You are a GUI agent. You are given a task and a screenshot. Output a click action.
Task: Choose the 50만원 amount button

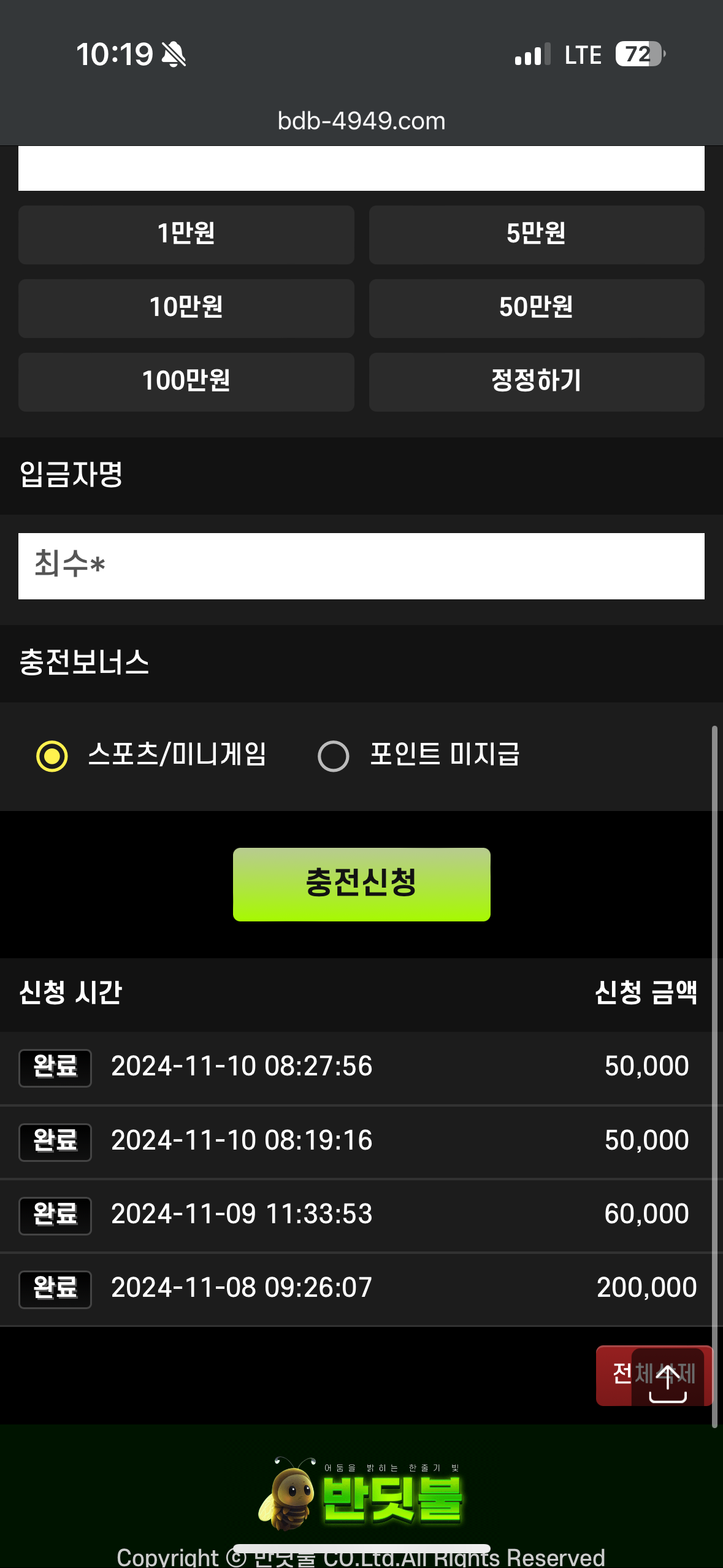(536, 308)
